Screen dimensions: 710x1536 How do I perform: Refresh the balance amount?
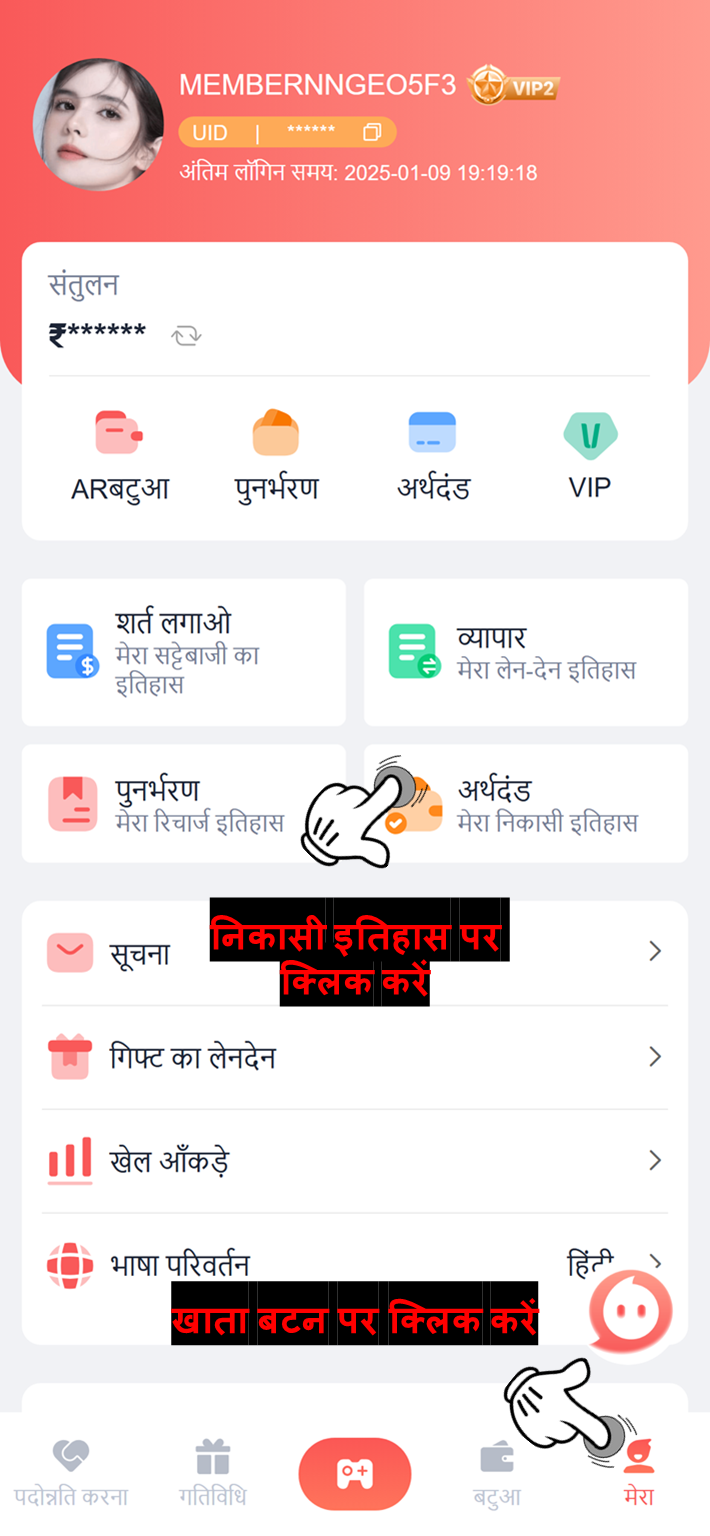click(185, 335)
